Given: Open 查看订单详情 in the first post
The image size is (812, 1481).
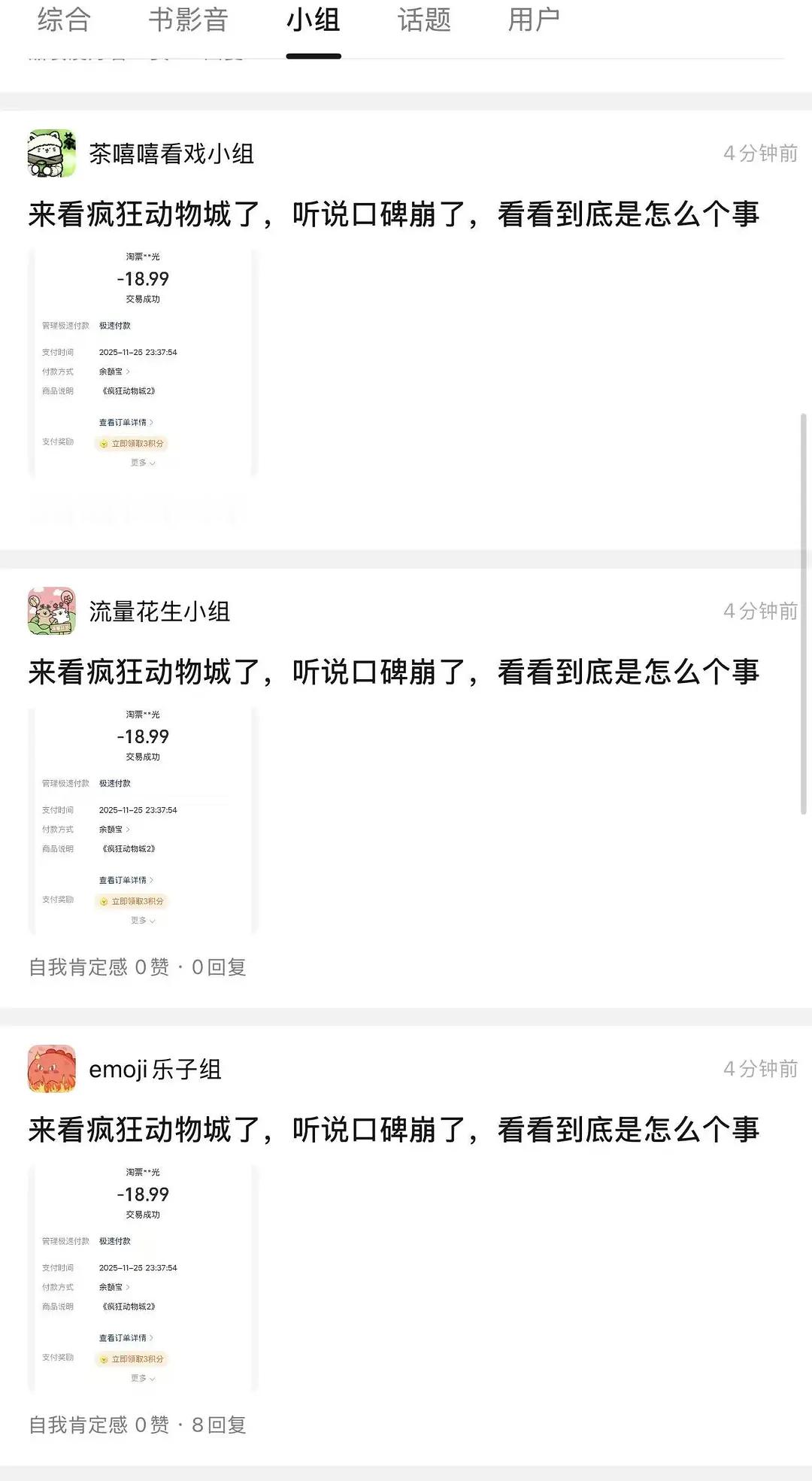Looking at the screenshot, I should [124, 423].
